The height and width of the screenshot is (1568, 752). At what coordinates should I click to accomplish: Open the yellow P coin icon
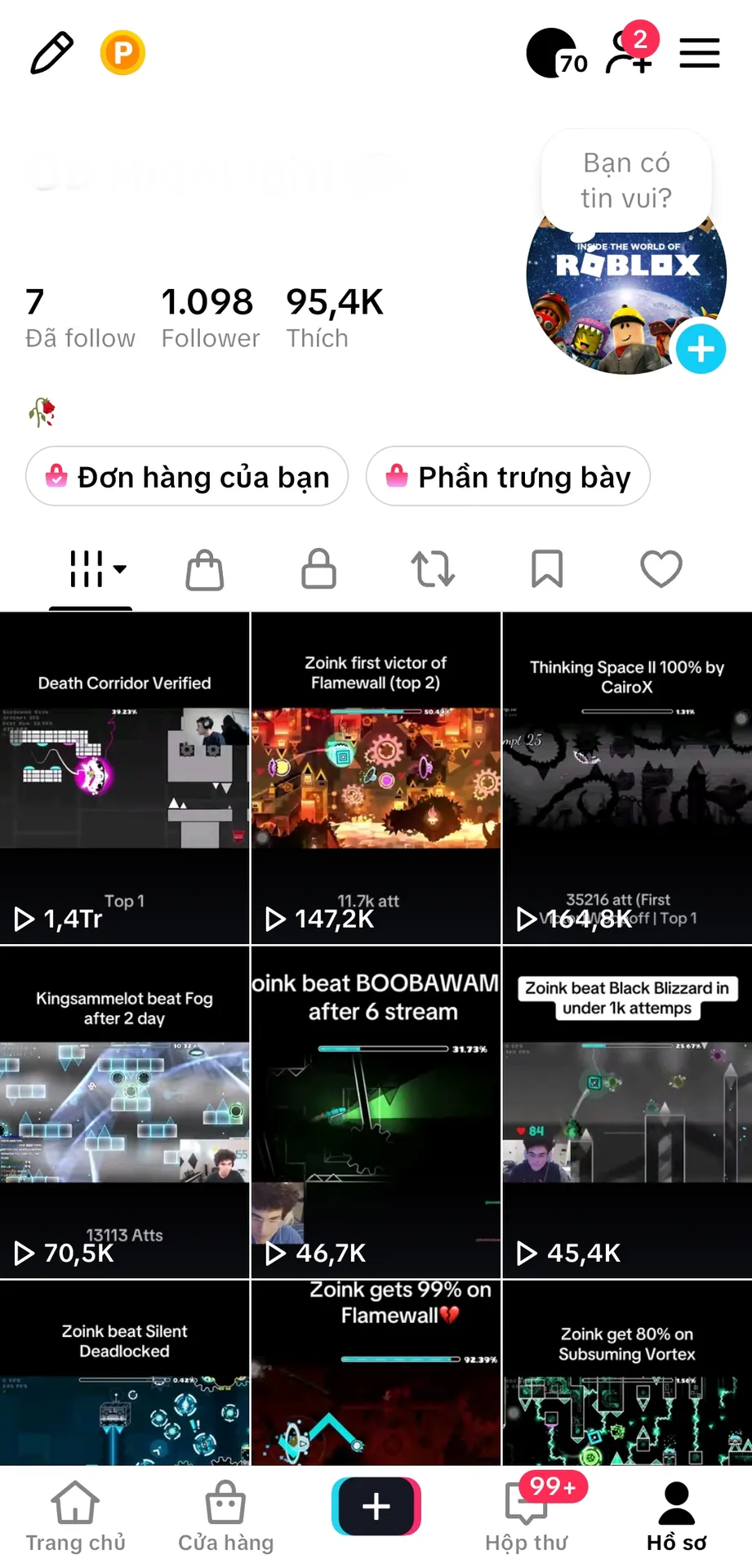tap(122, 53)
